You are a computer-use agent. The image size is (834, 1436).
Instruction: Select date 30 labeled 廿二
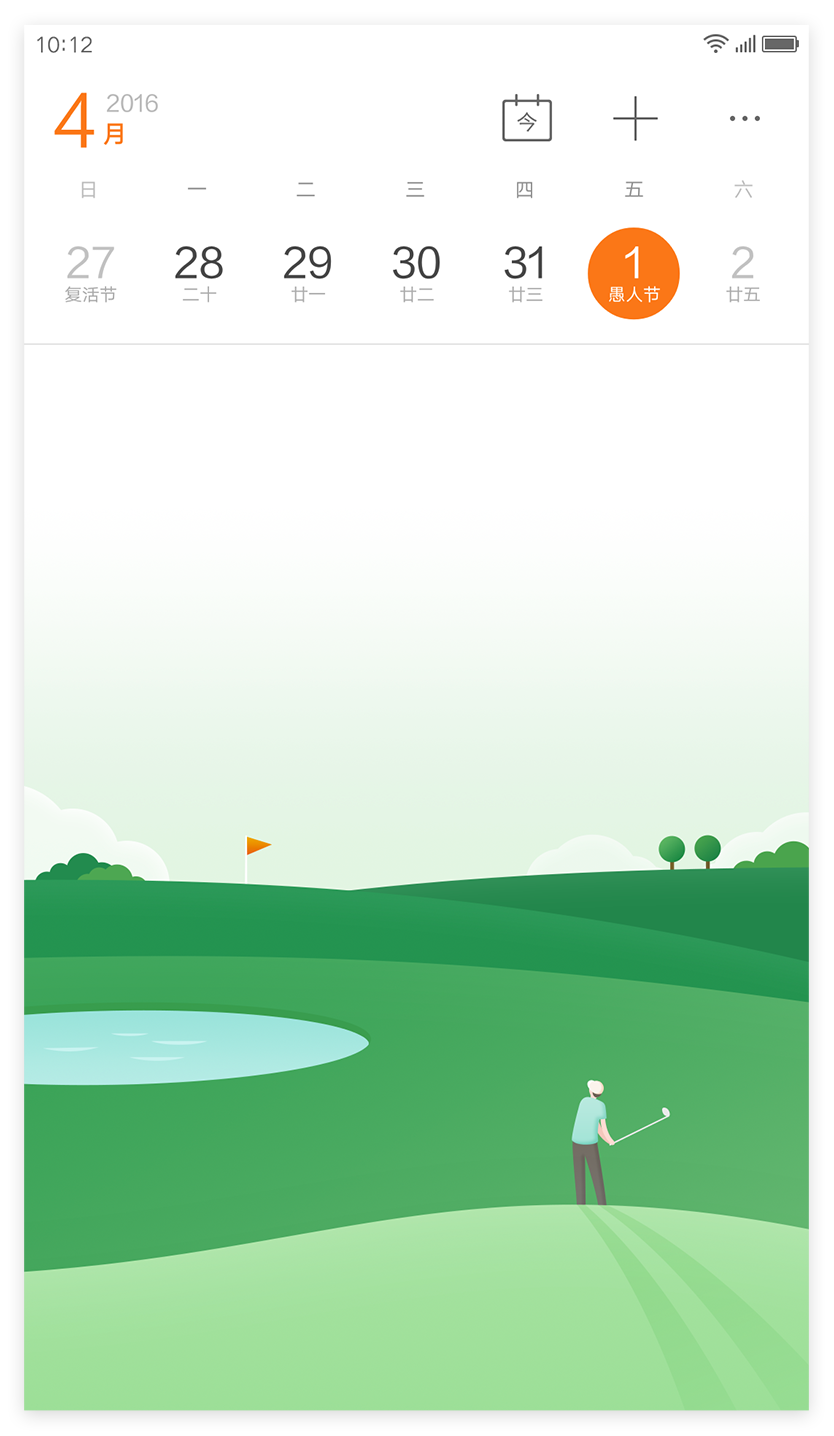pyautogui.click(x=416, y=273)
